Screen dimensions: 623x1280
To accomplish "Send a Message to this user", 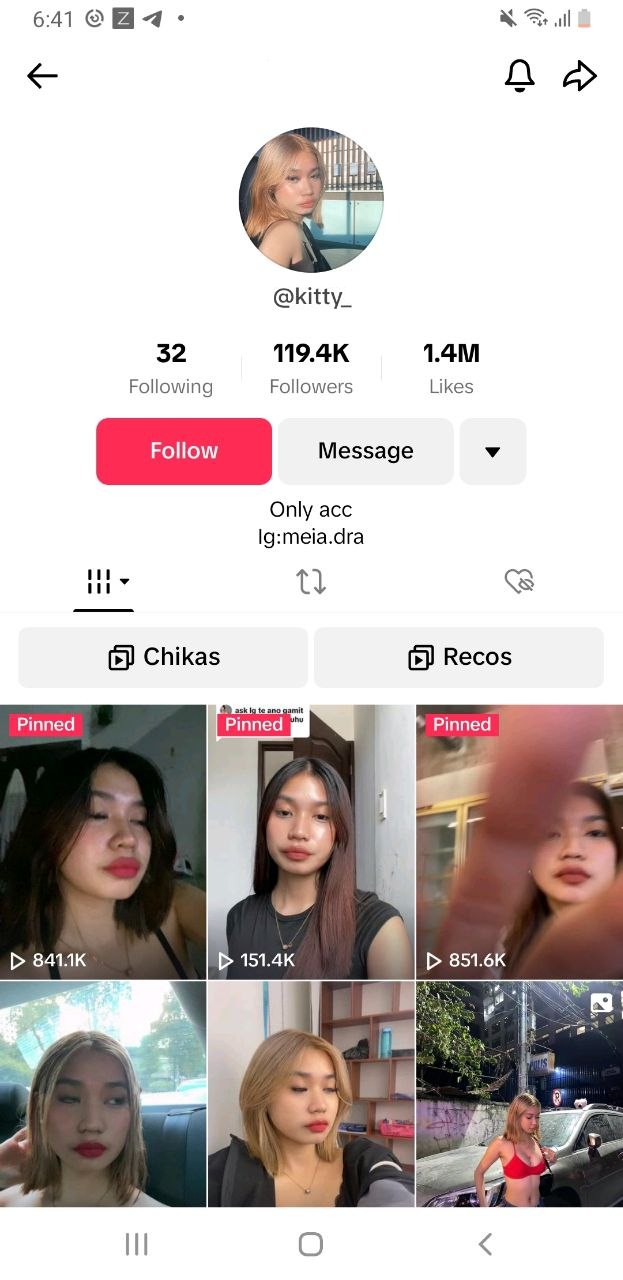I will click(365, 451).
